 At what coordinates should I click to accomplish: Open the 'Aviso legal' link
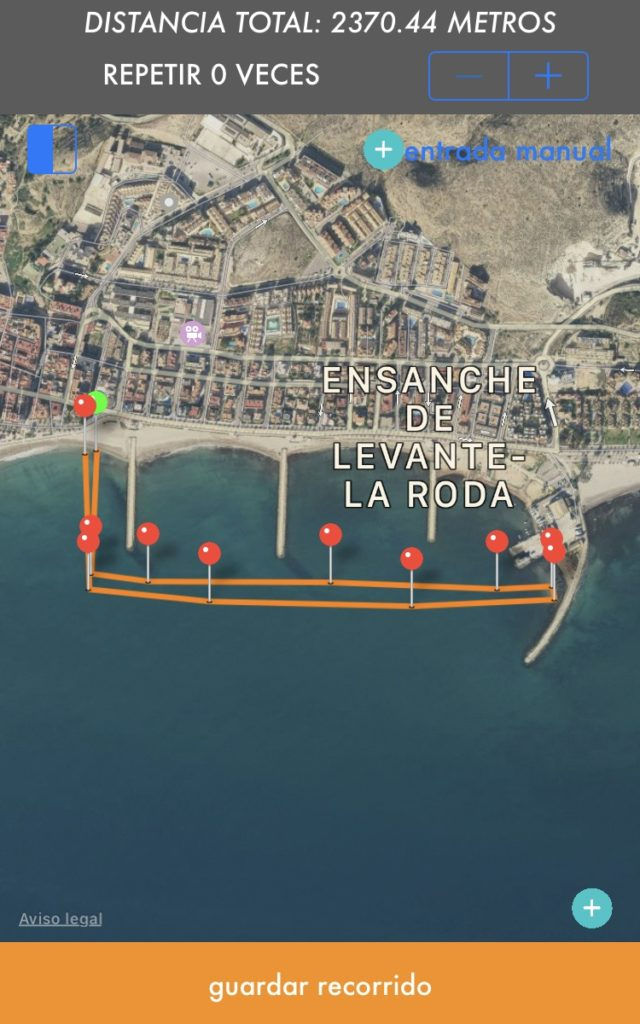[60, 919]
